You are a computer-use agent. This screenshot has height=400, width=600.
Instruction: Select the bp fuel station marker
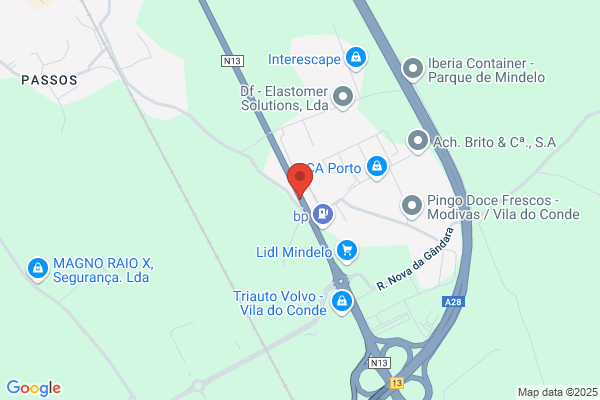(323, 215)
